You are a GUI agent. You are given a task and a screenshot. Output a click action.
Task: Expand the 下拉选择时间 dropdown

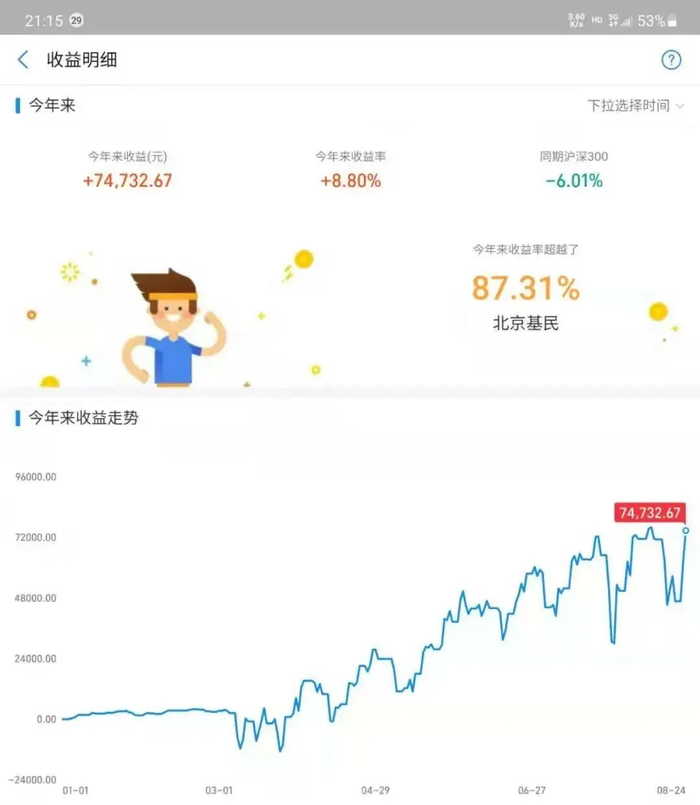pos(635,105)
